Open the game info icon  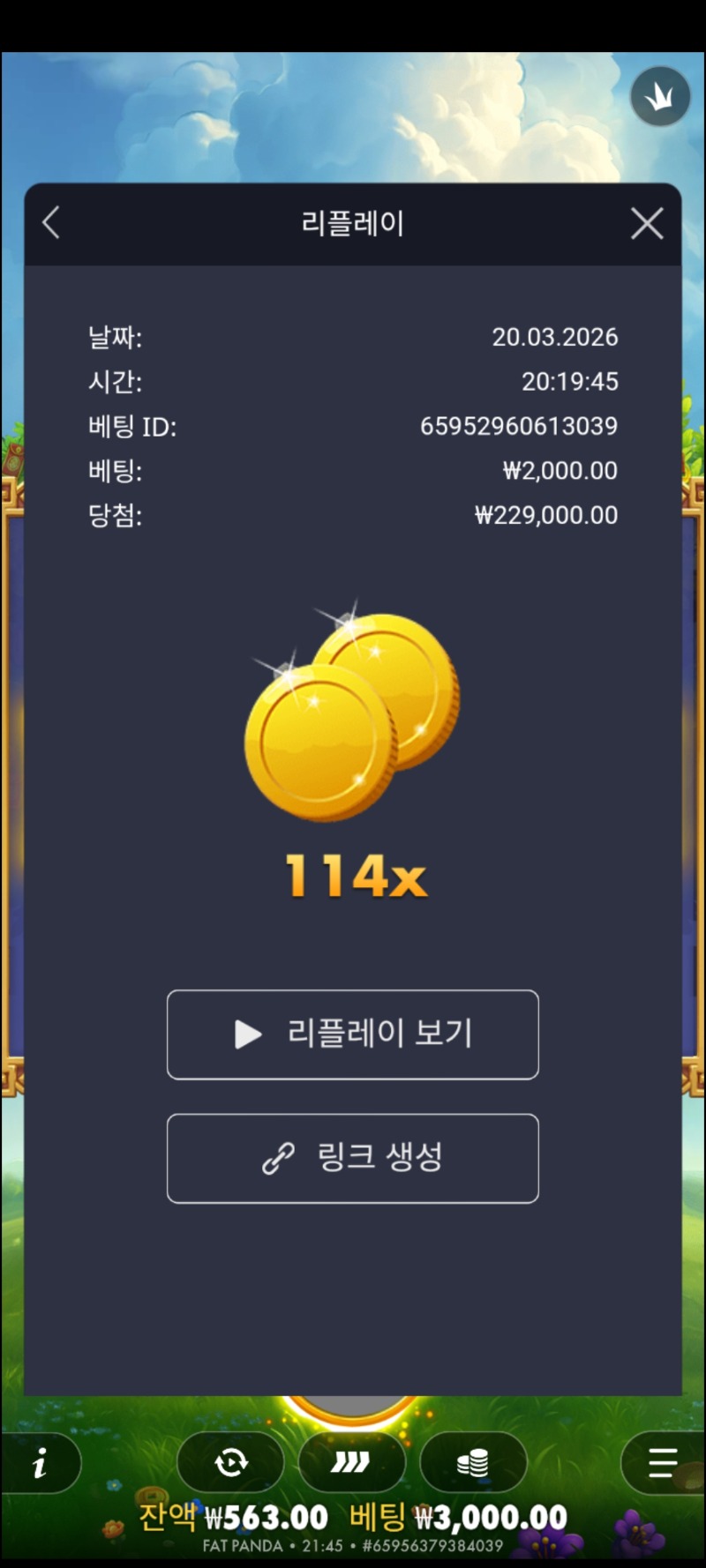pos(40,1464)
